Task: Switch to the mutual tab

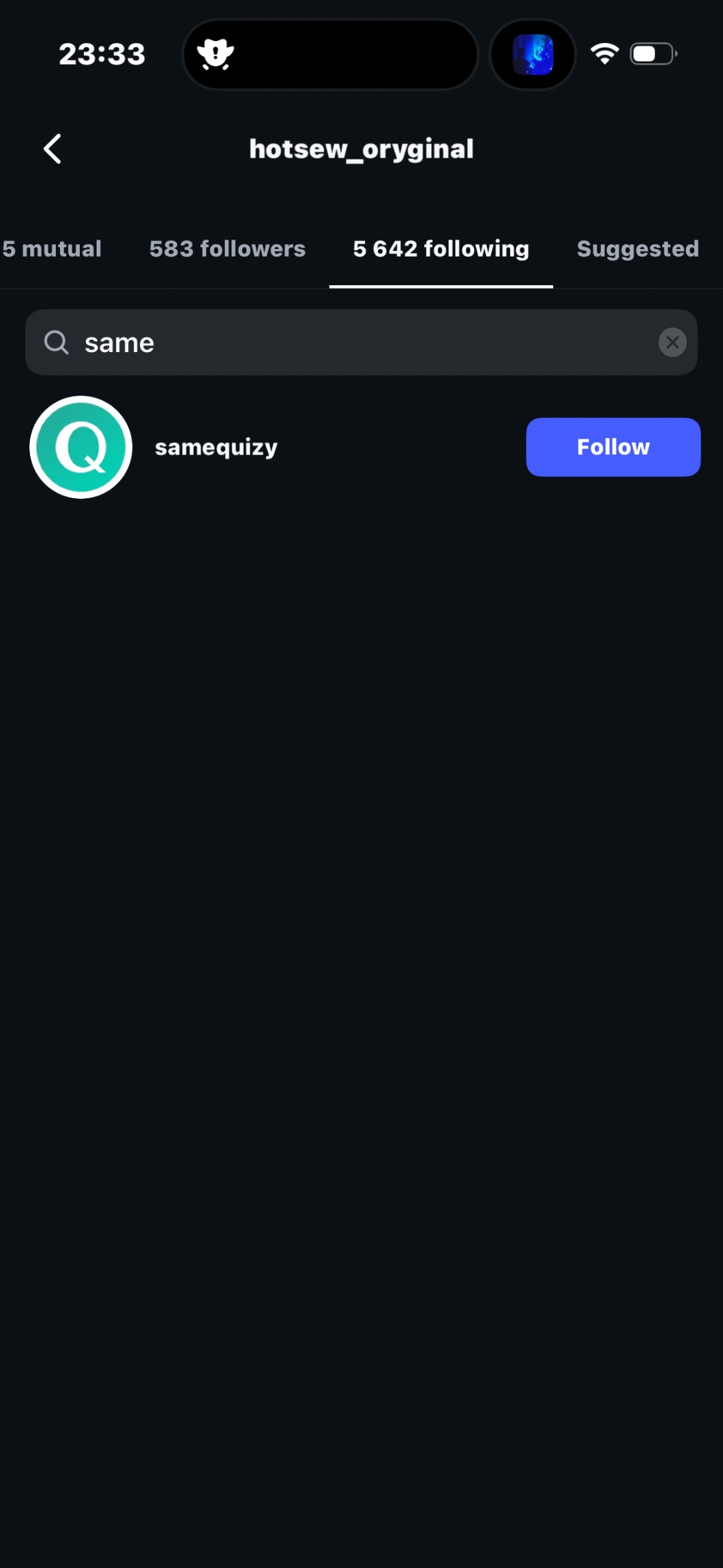Action: (x=52, y=249)
